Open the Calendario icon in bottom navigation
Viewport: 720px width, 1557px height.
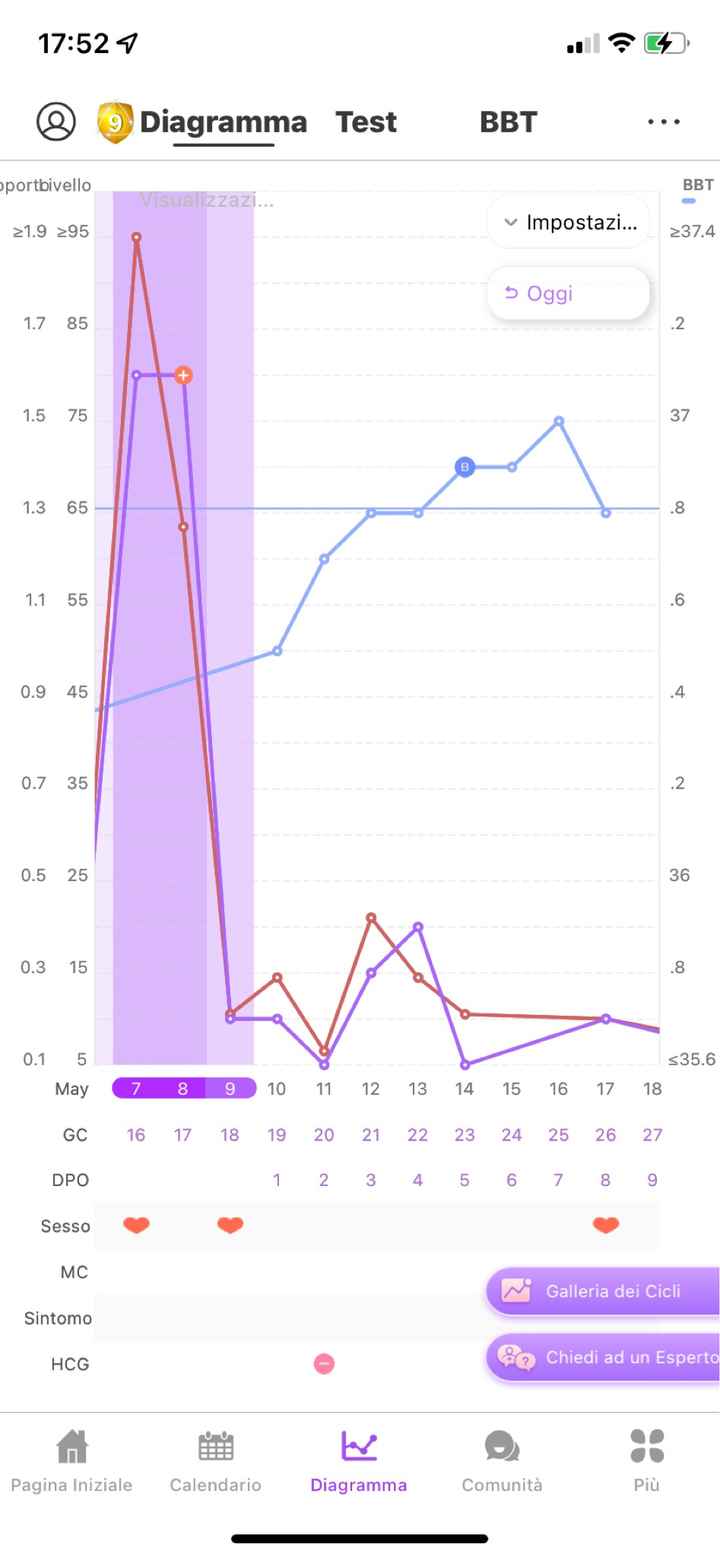pyautogui.click(x=215, y=1445)
